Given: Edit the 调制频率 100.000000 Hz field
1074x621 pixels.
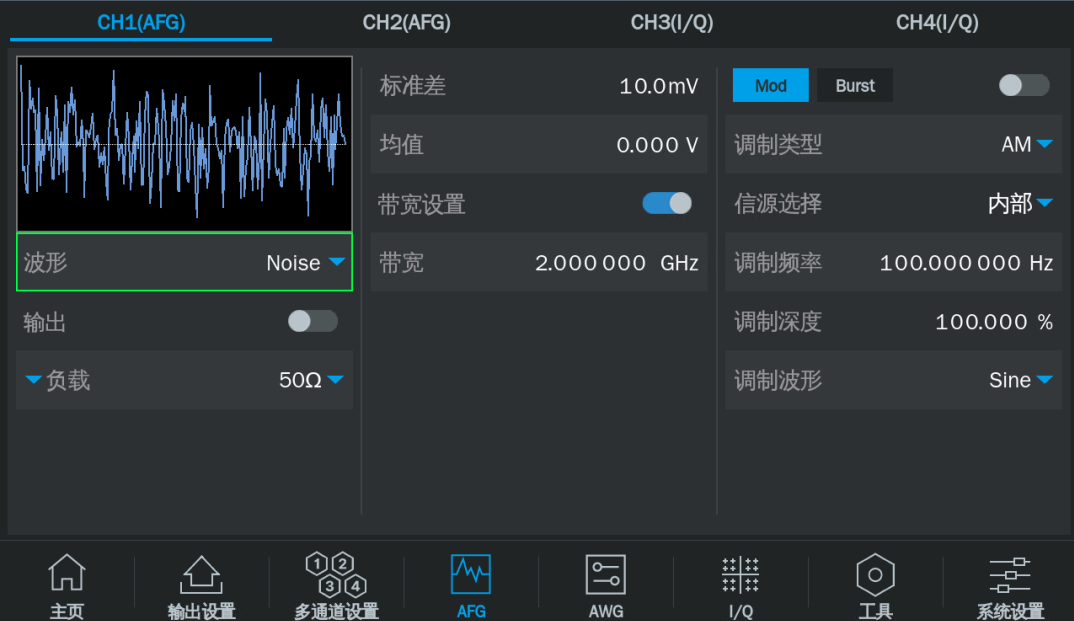Looking at the screenshot, I should [x=965, y=263].
